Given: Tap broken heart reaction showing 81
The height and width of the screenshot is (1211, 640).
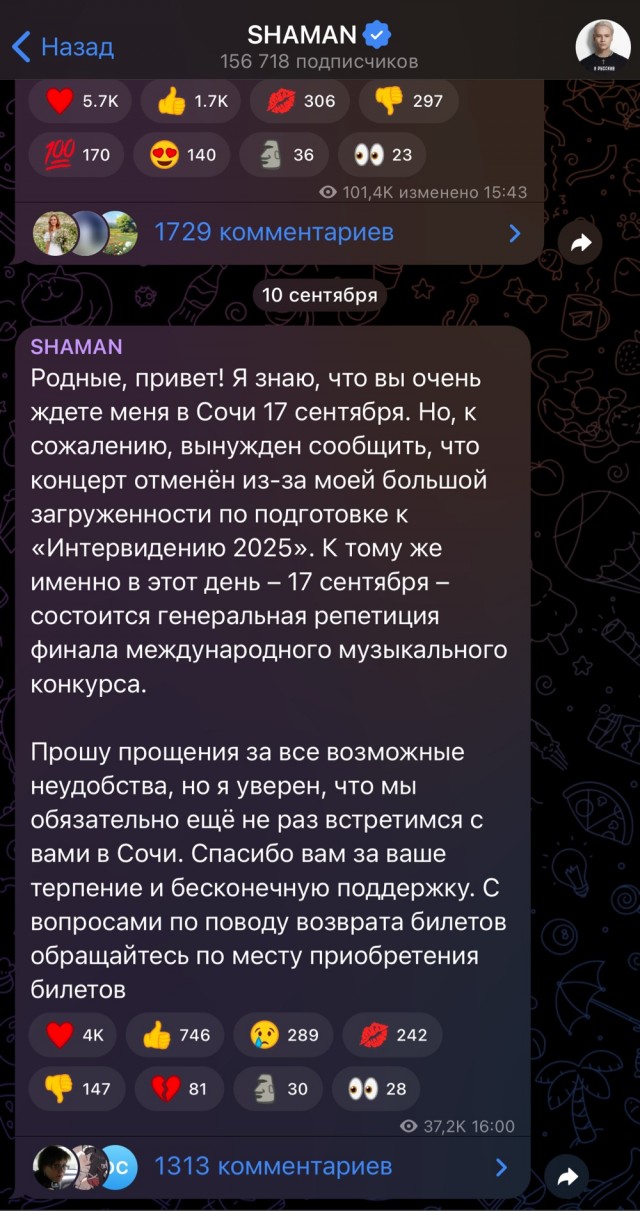Looking at the screenshot, I should 177,1089.
